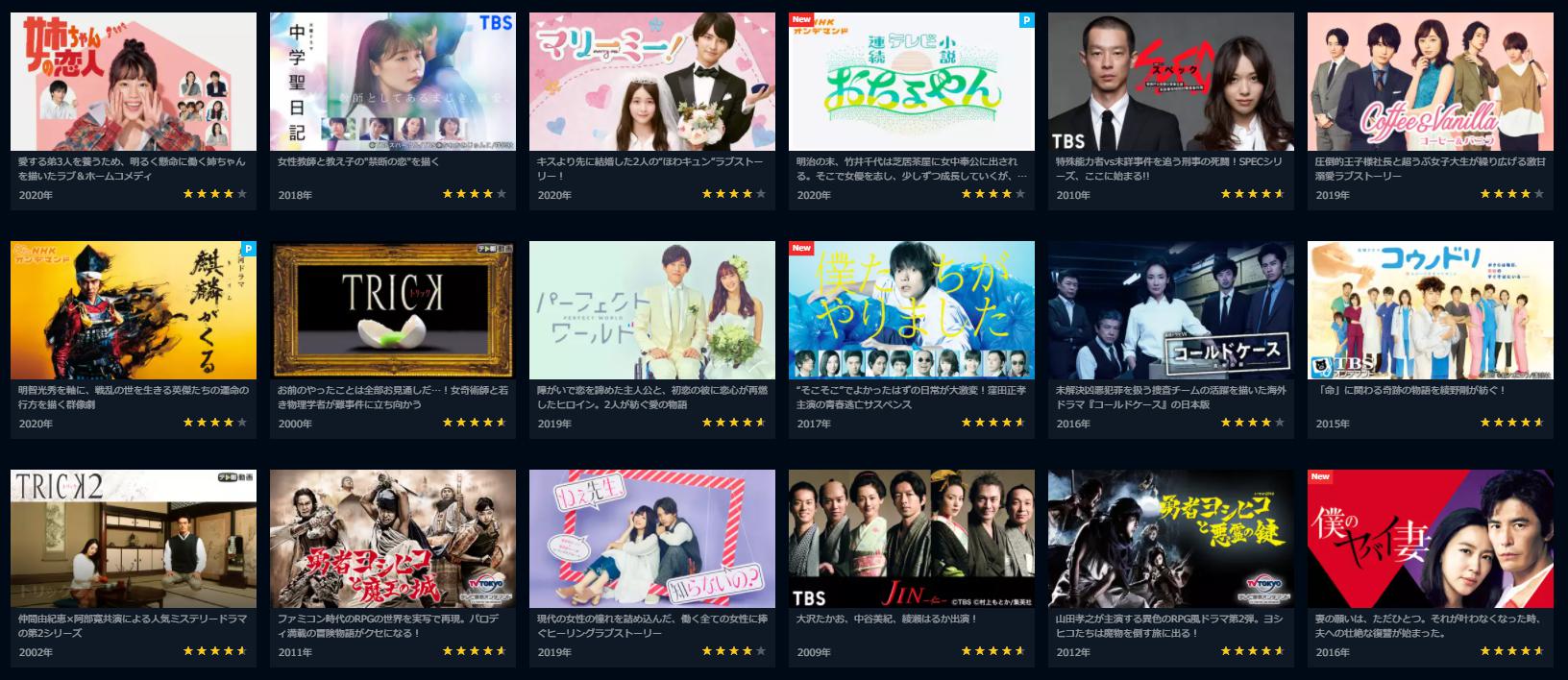Select the マリーミー! drama tile
1568x680 pixels.
tap(652, 82)
